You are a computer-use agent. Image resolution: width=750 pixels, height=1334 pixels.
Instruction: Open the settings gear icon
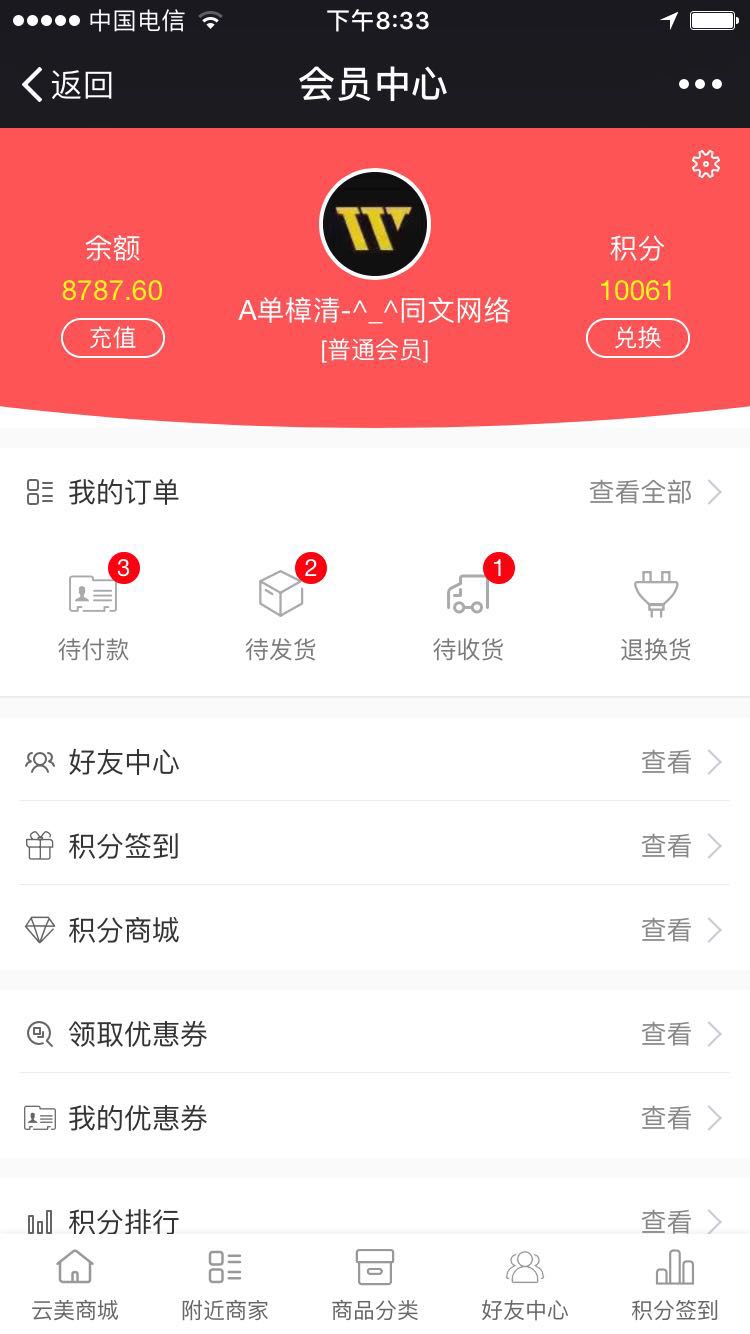pos(706,164)
